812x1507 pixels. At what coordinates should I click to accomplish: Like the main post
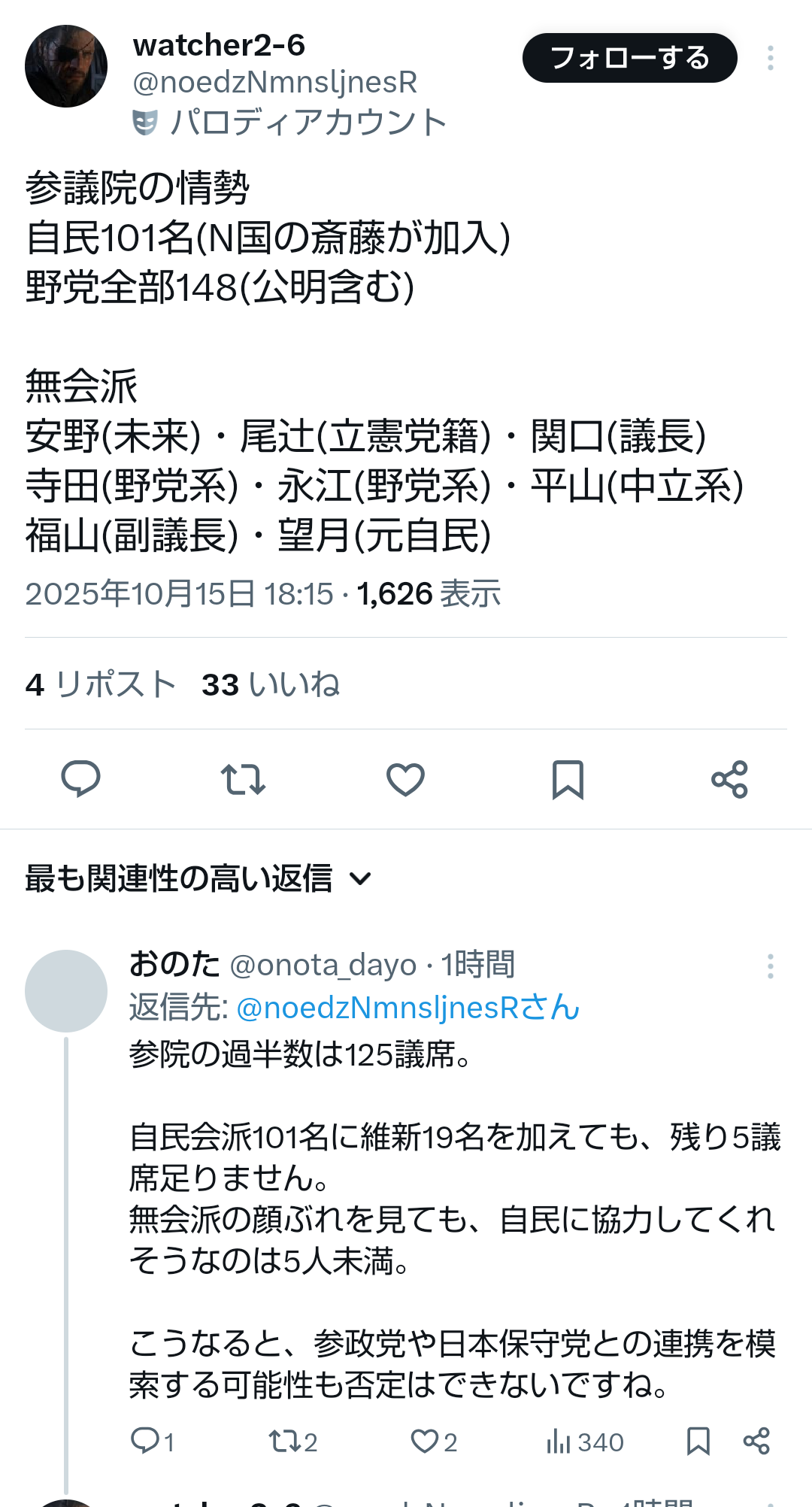point(405,779)
